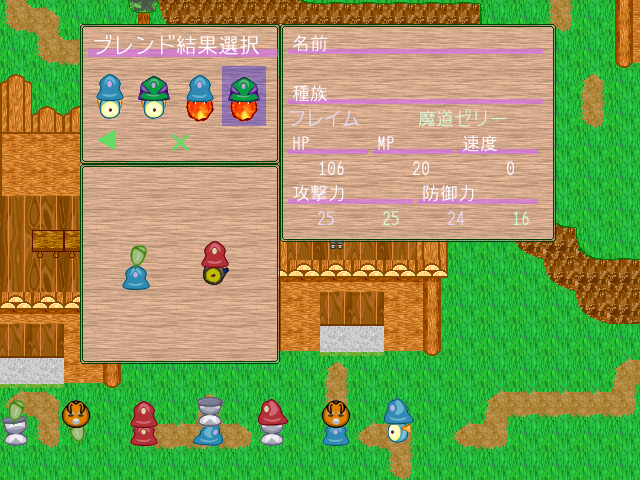
Task: Select the green-hat eyeball blend result
Action: 154,96
